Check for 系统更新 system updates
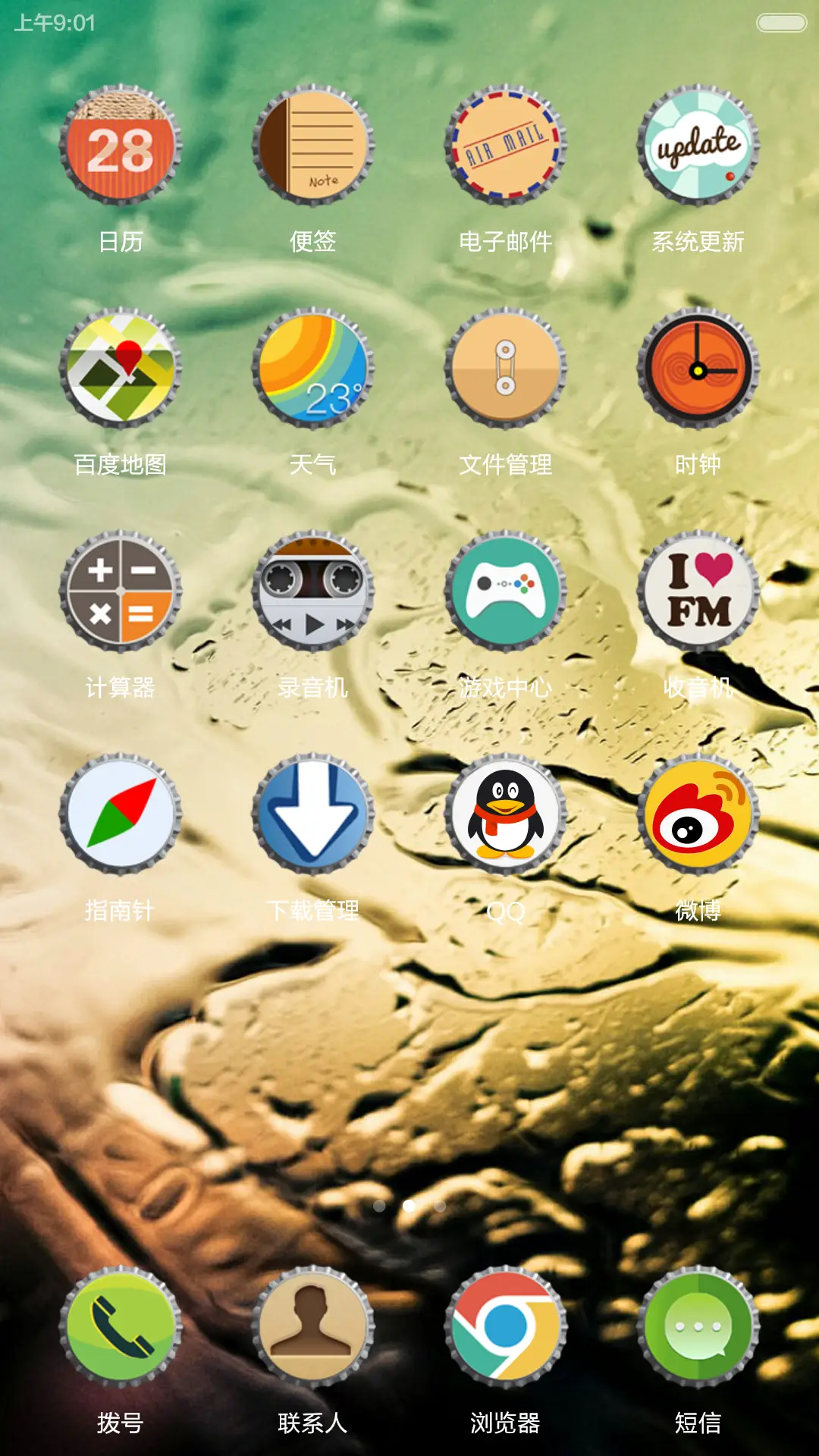Screen dimensions: 819x1456 (x=698, y=148)
